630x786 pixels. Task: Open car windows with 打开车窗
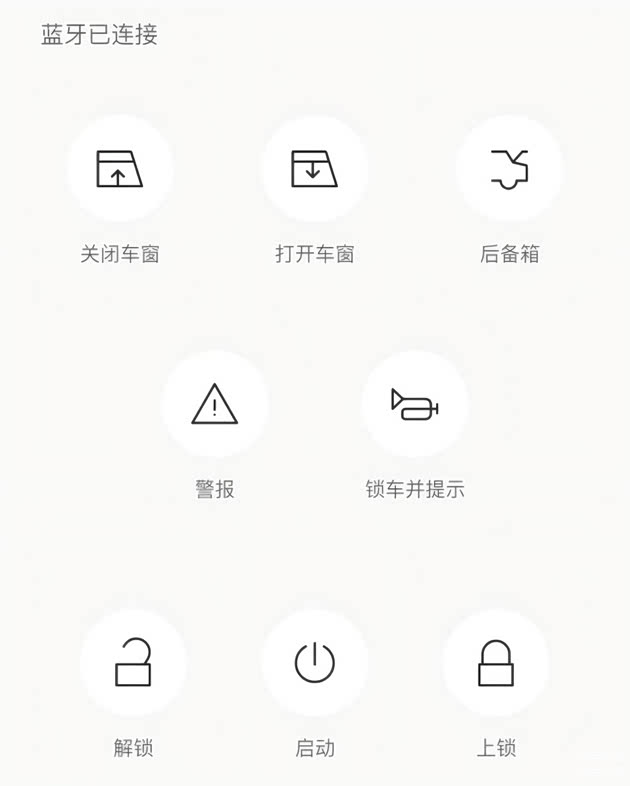(315, 169)
